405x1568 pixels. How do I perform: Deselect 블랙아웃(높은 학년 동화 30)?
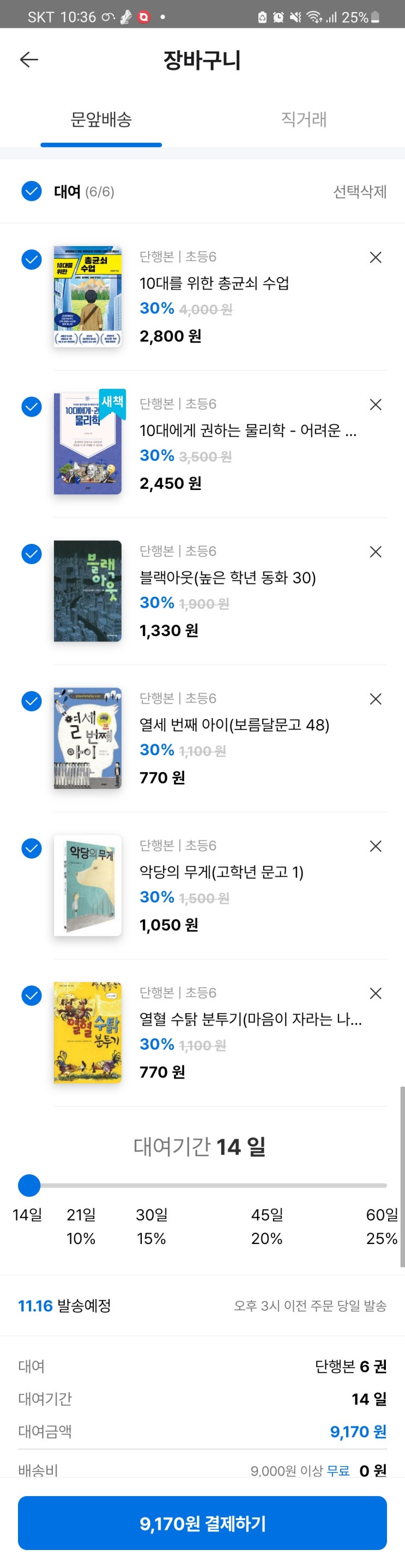coord(32,554)
